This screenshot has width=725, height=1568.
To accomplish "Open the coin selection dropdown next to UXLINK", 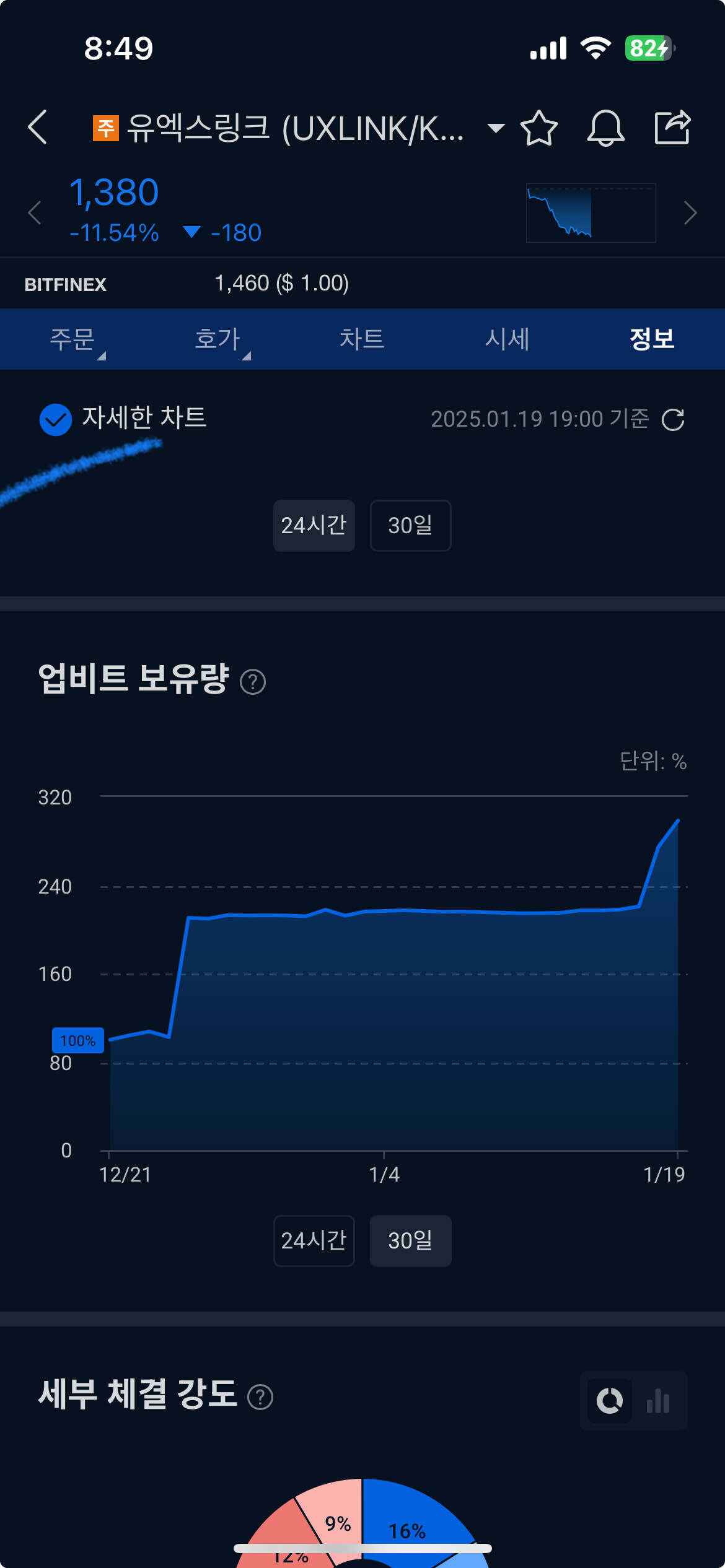I will (495, 128).
